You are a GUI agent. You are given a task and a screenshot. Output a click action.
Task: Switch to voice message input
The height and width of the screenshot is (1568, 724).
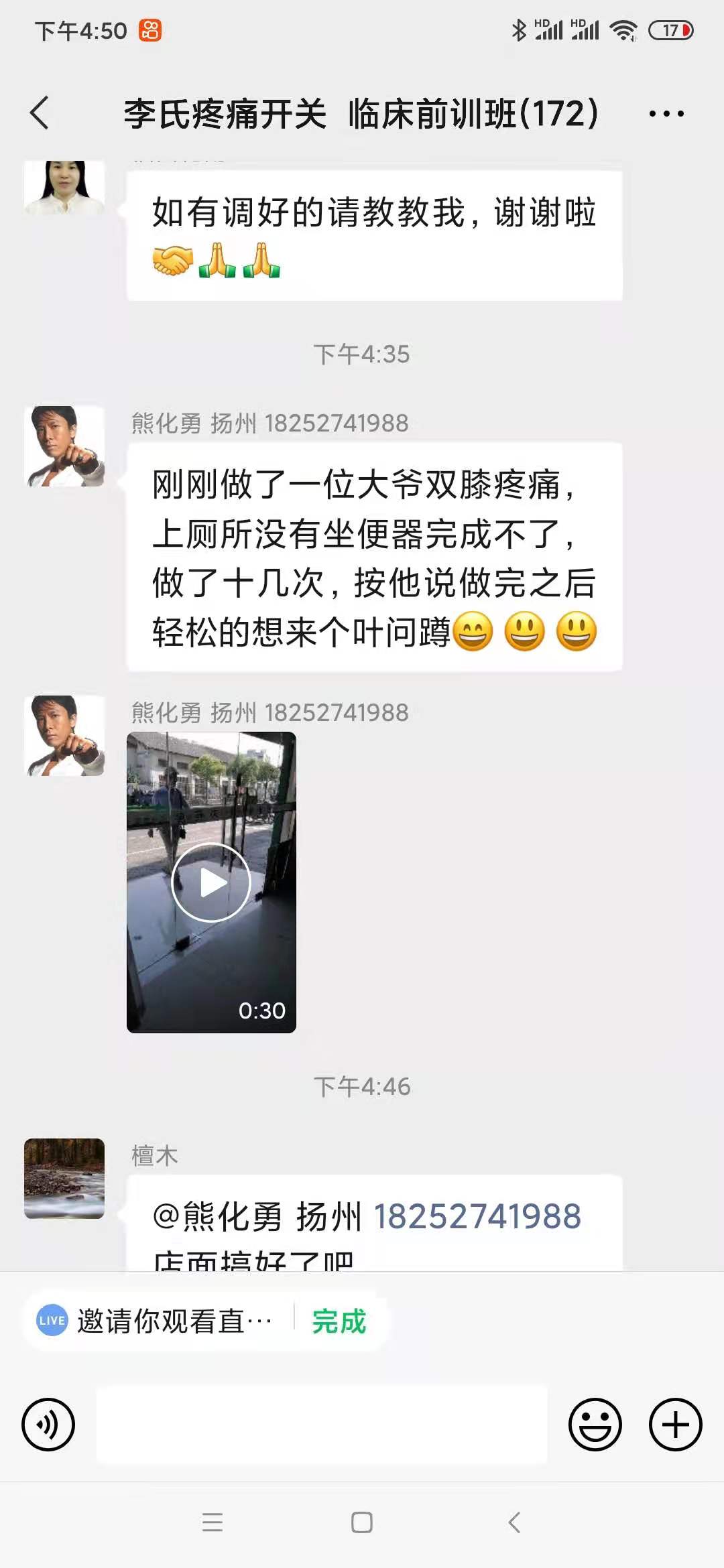48,1425
